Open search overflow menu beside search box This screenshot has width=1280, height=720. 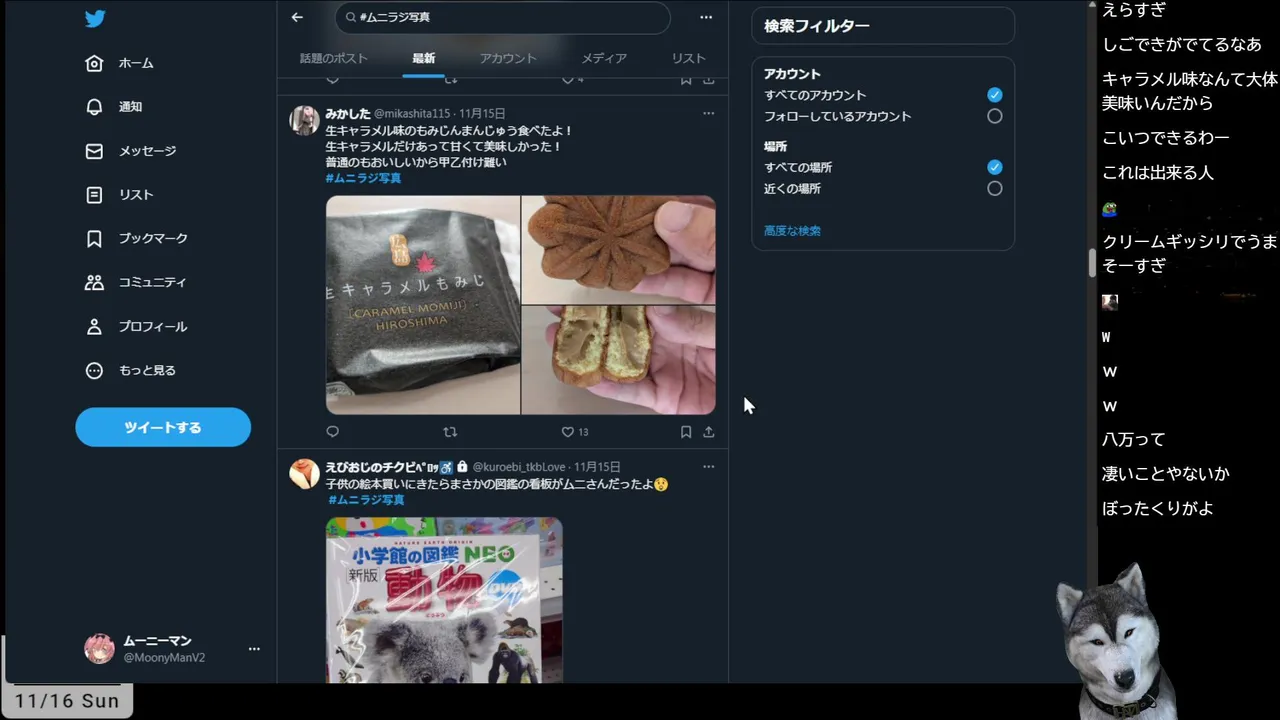pos(706,17)
